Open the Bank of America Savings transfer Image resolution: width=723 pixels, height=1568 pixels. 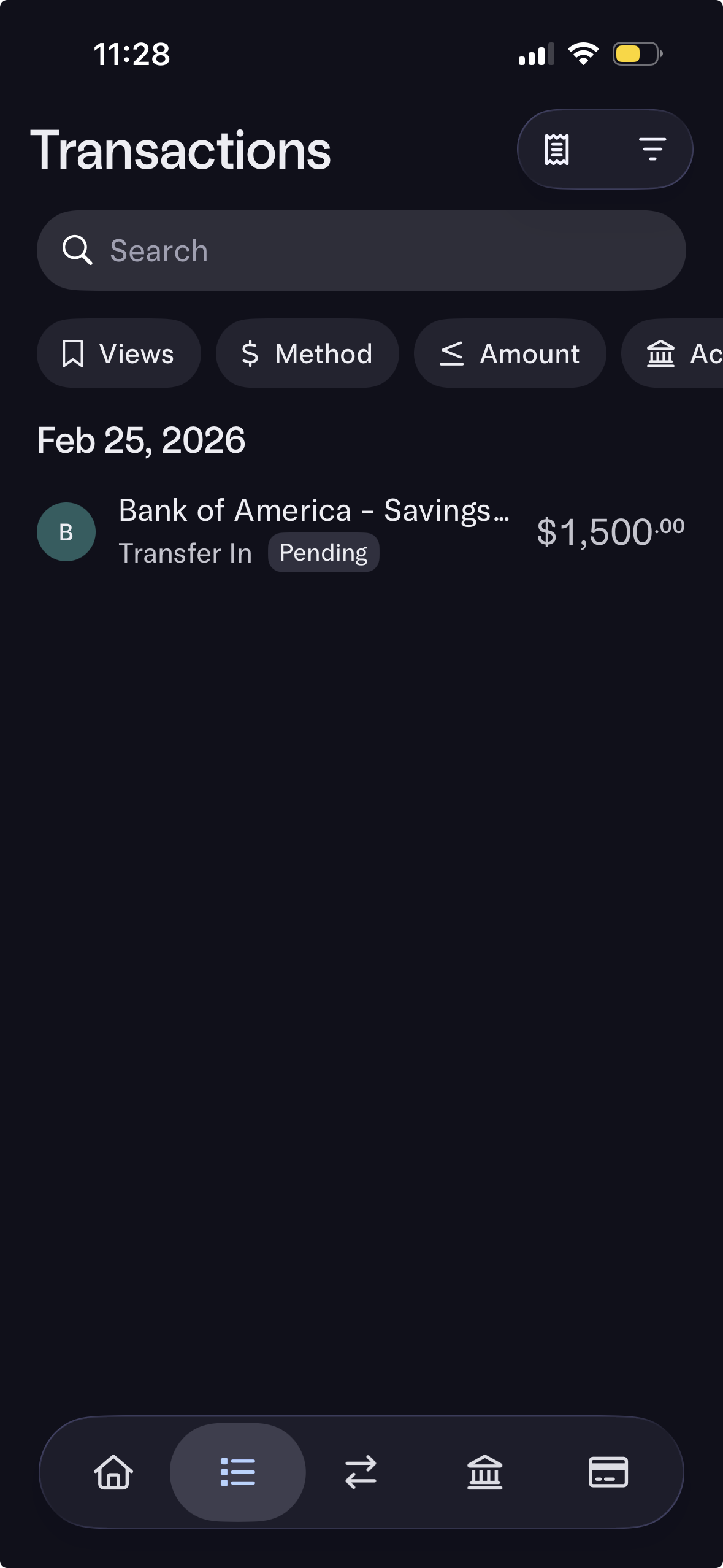(361, 532)
